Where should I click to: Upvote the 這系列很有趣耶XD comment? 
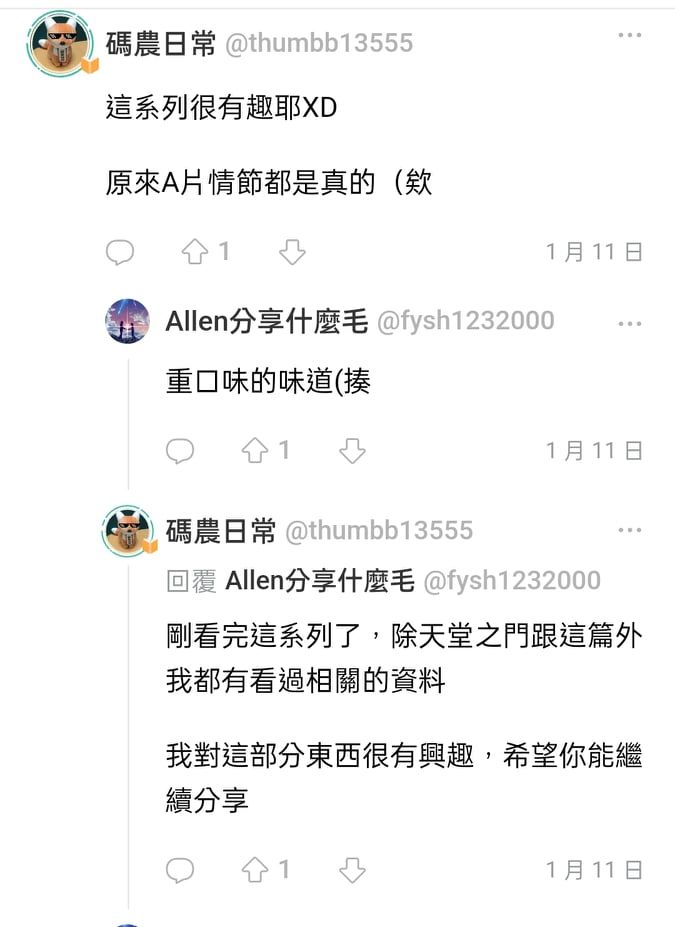[195, 252]
